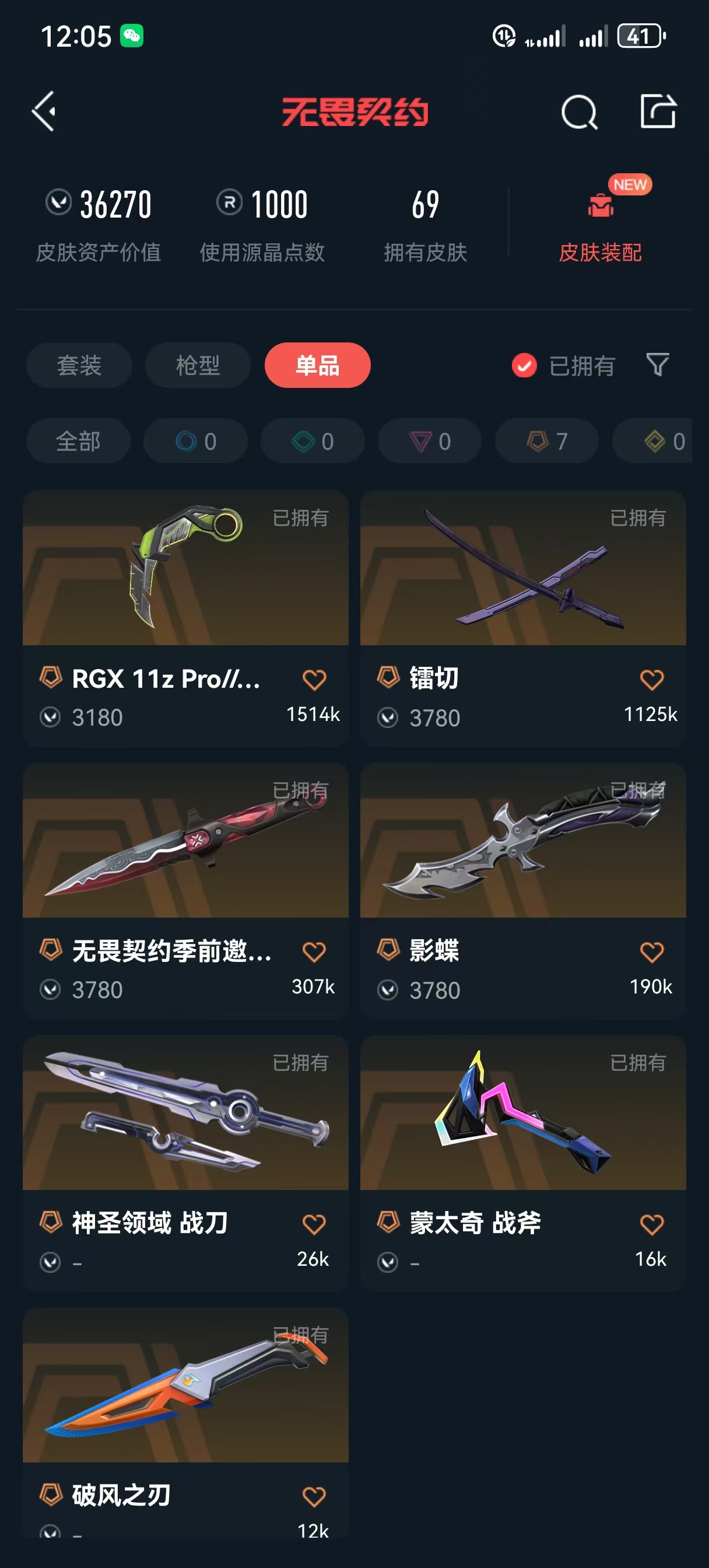Tap the heart on RGX 11z Pro
The height and width of the screenshot is (1568, 709).
[314, 680]
